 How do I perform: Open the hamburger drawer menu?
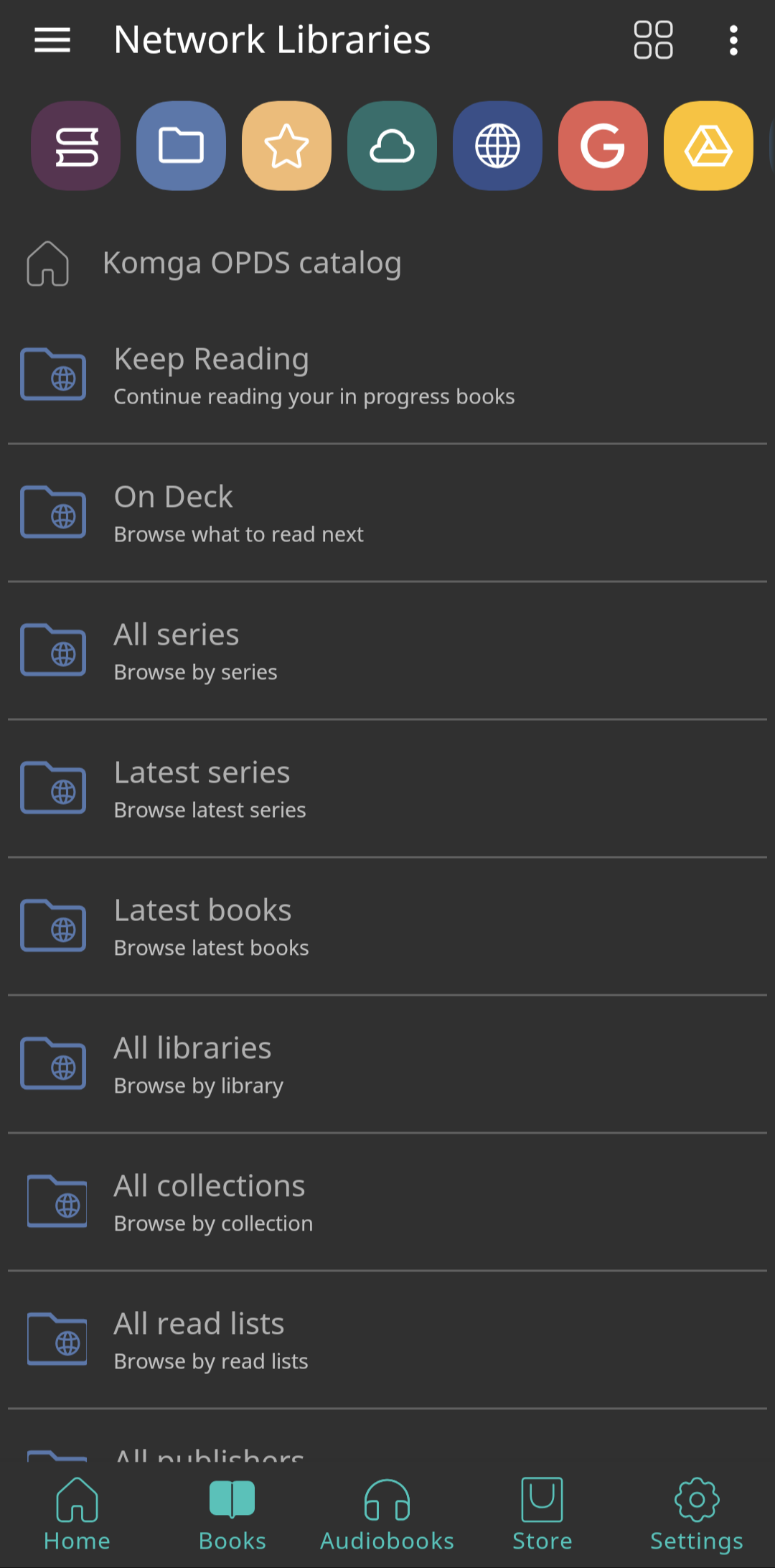(x=52, y=40)
